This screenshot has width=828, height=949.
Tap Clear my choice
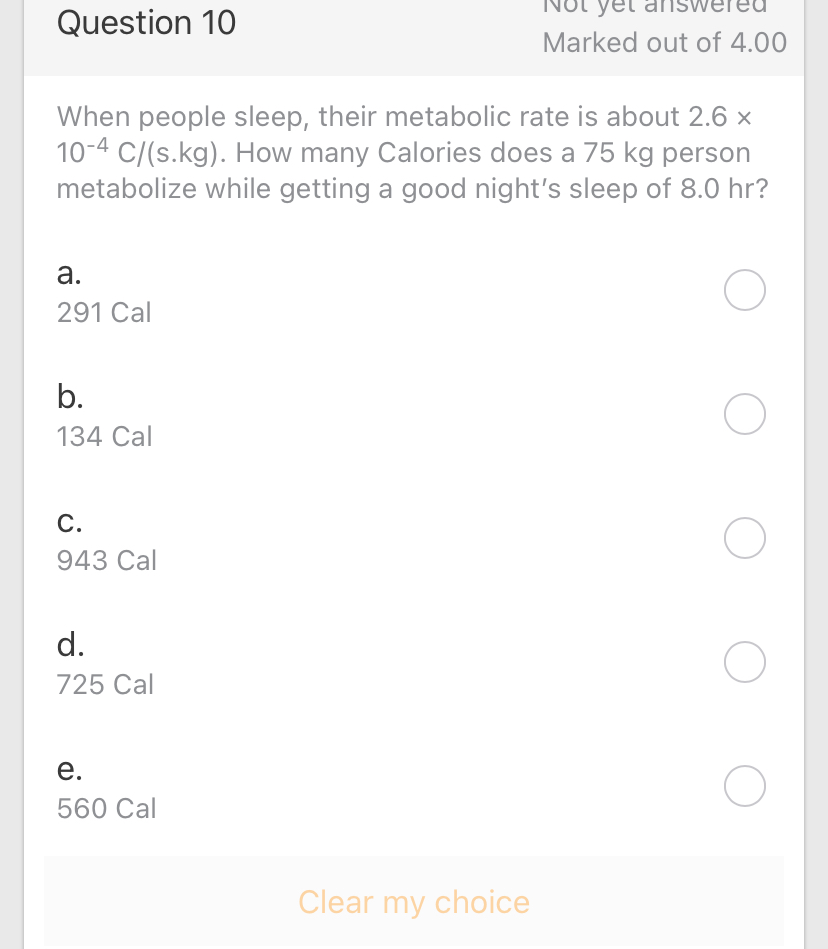pyautogui.click(x=414, y=902)
